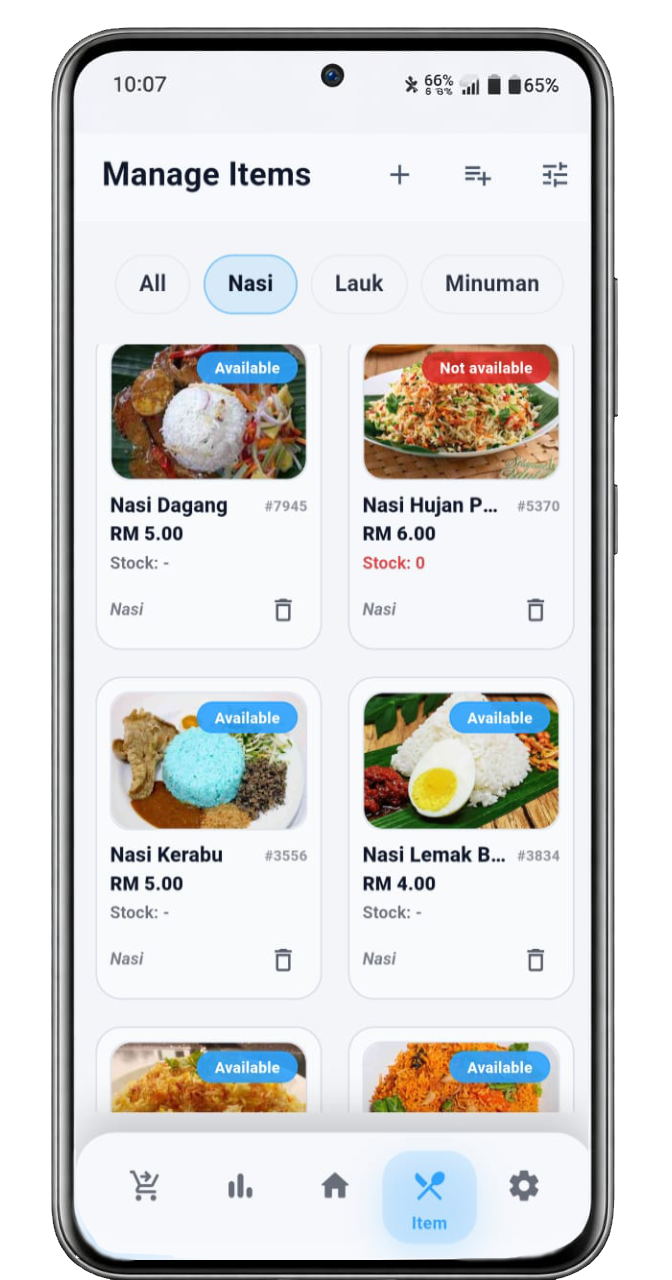Add a new item with plus icon
672x1280 pixels.
[x=399, y=175]
